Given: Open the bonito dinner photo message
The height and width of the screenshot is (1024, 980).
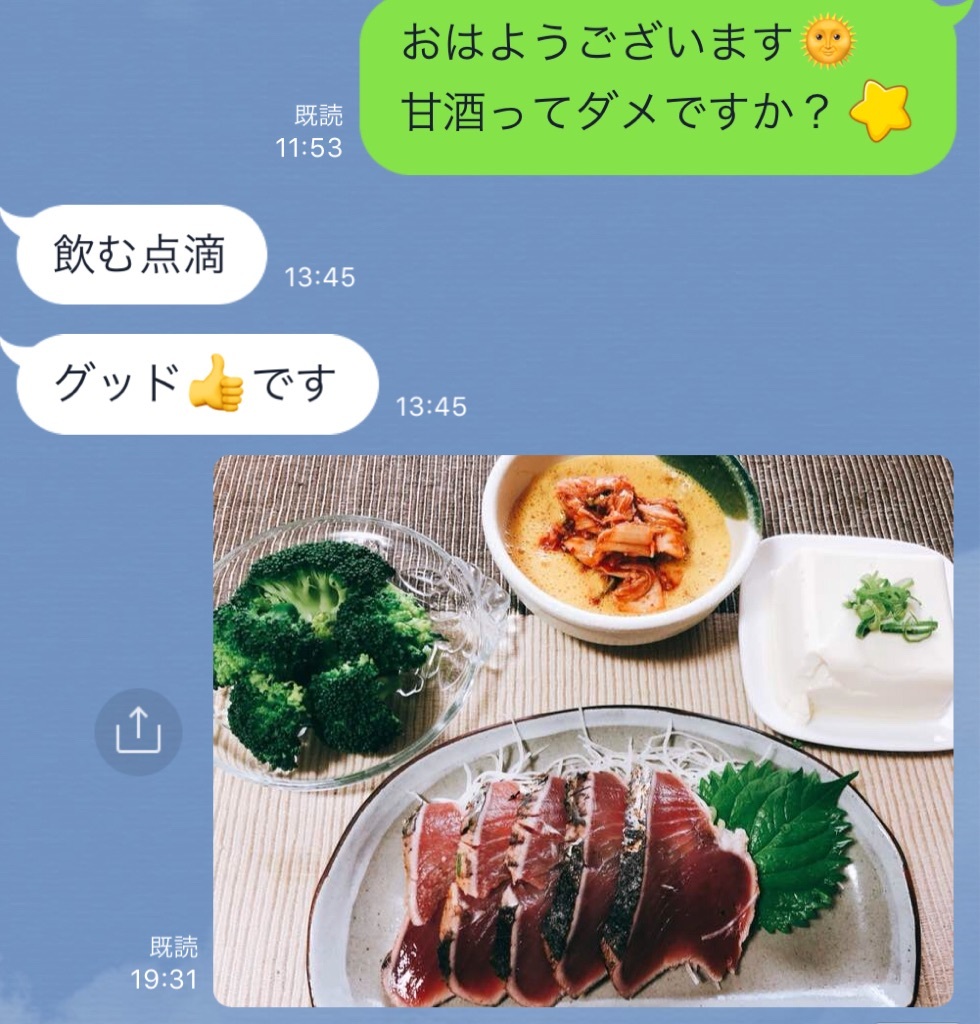Looking at the screenshot, I should [x=582, y=730].
